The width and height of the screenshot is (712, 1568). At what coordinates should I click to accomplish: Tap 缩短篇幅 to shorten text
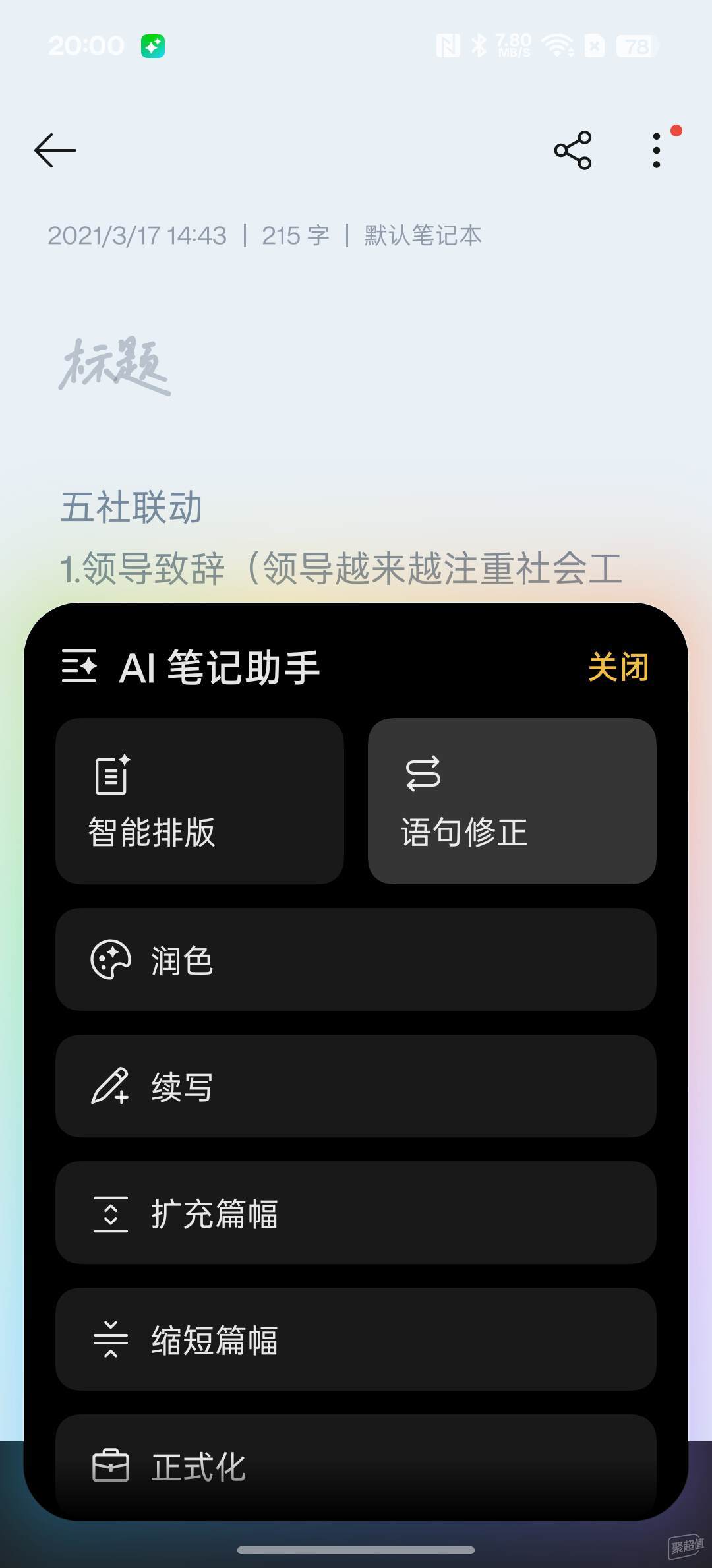pos(356,1339)
